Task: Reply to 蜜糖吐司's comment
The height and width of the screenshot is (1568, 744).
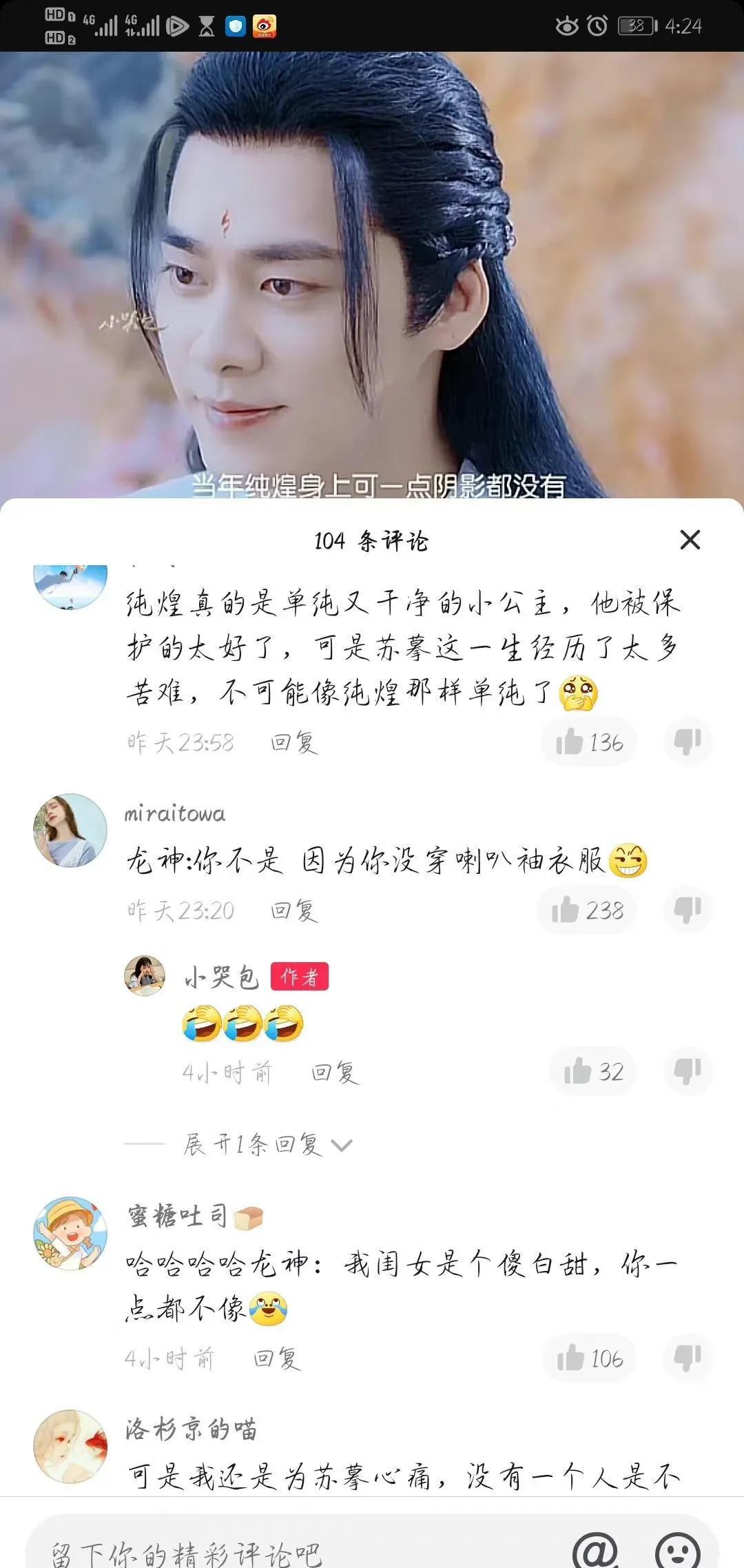Action: [277, 1358]
